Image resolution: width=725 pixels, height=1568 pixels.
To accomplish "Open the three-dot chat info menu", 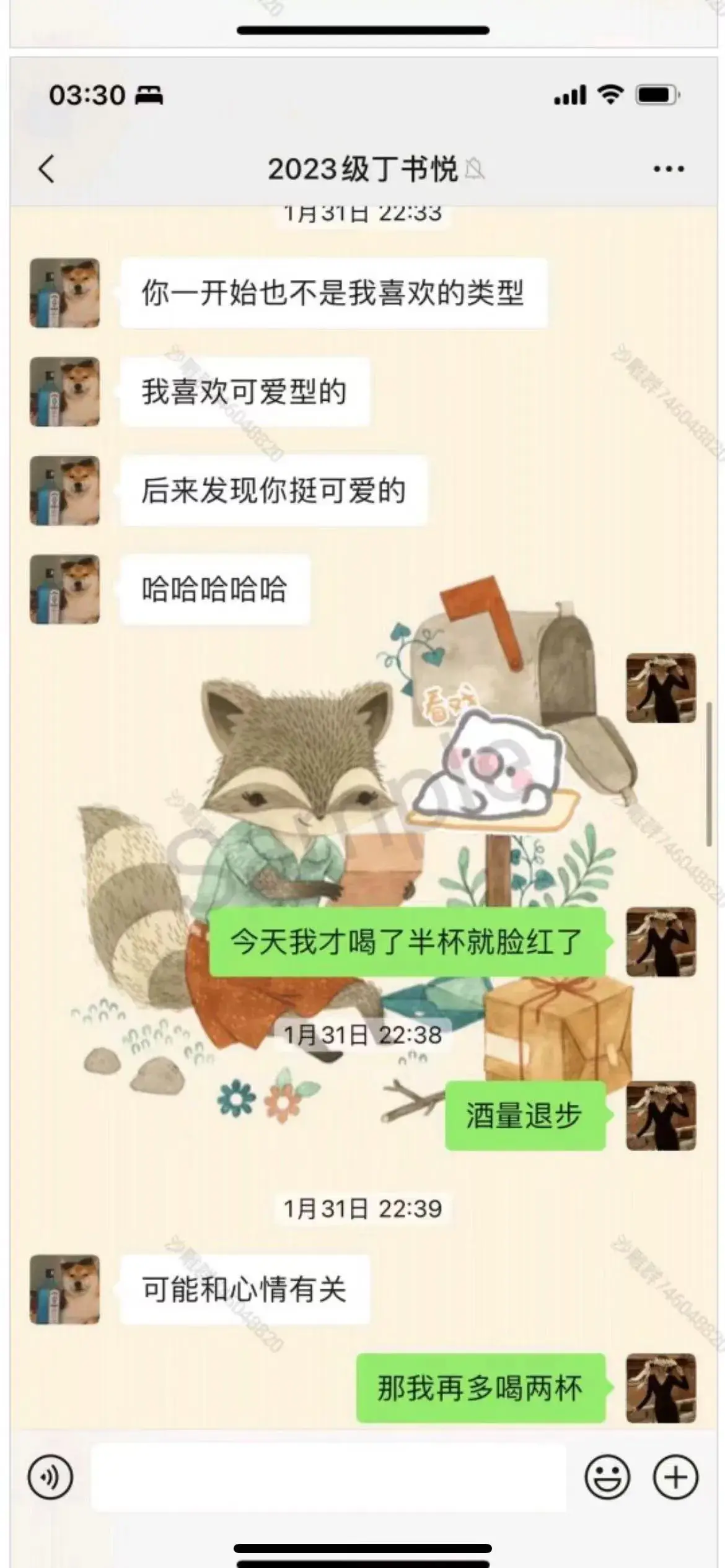I will pyautogui.click(x=669, y=168).
